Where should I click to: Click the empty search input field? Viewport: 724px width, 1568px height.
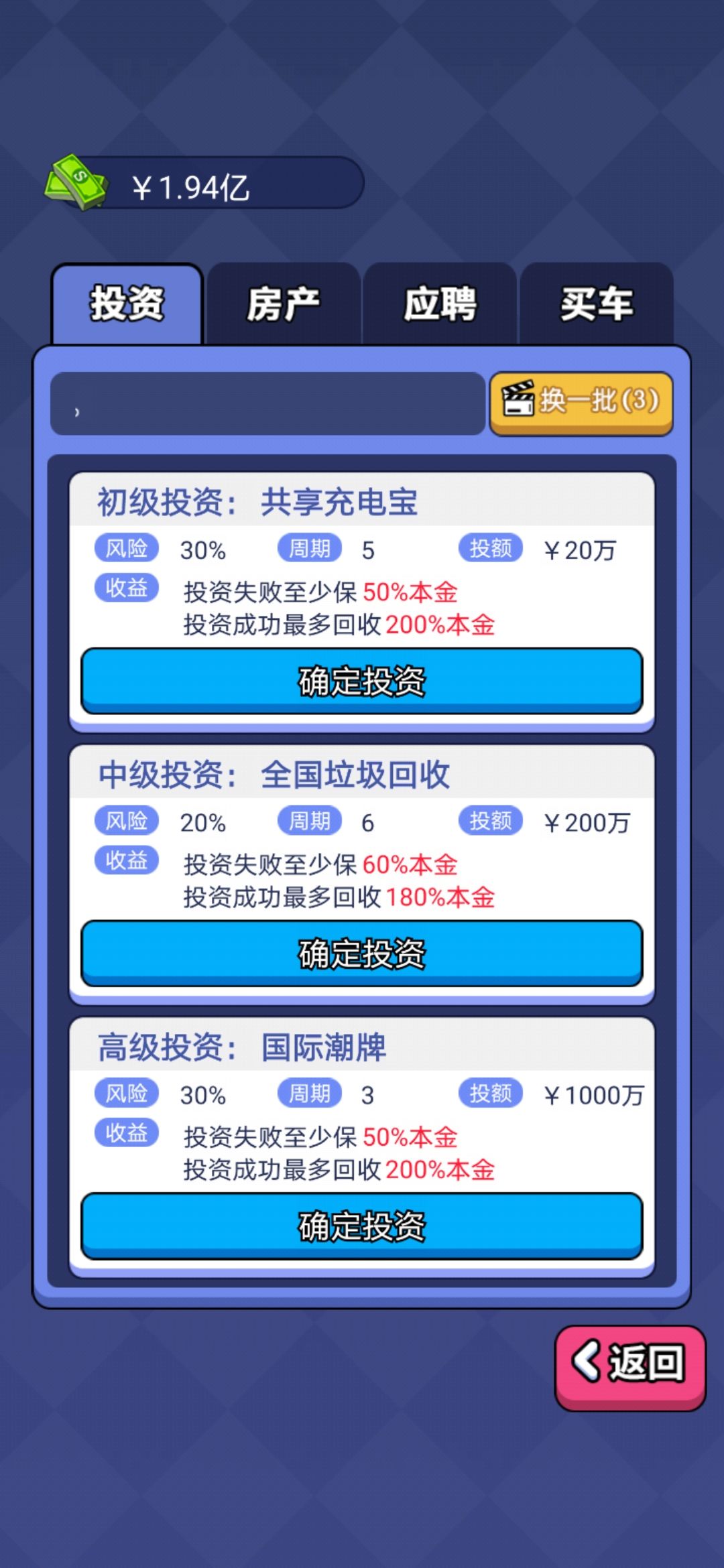tap(268, 405)
